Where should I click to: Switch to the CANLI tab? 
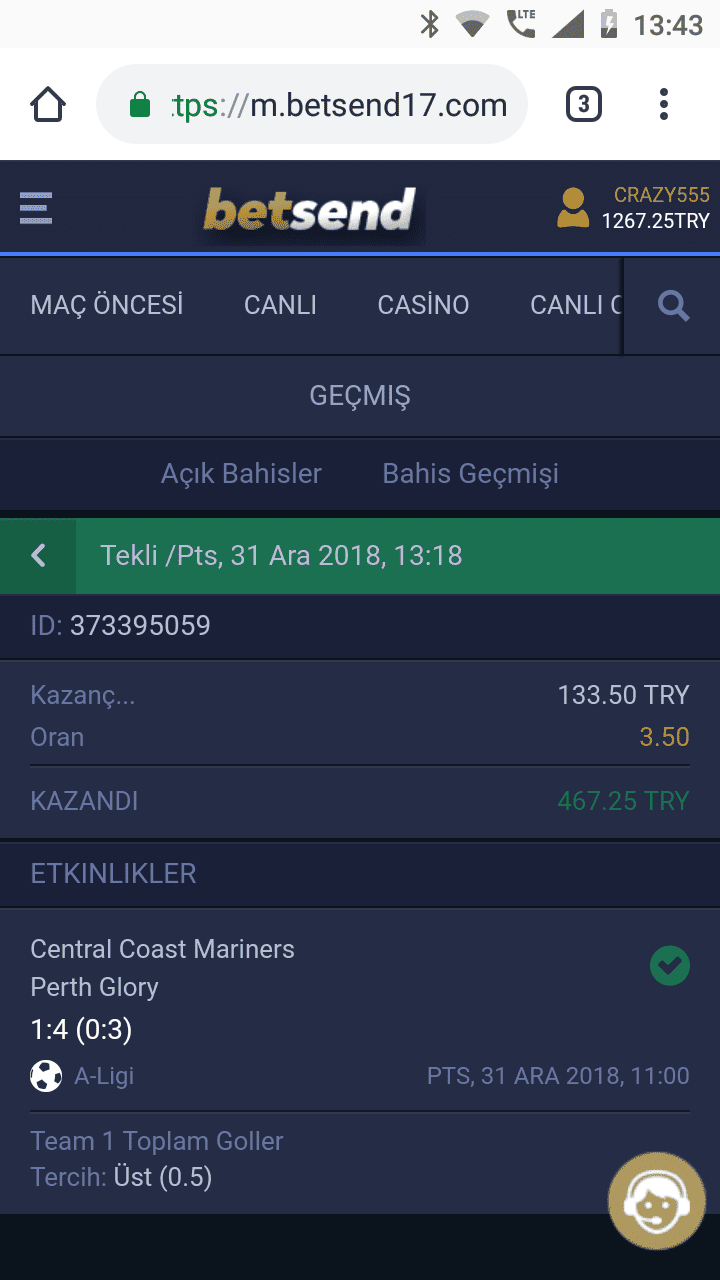tap(280, 305)
